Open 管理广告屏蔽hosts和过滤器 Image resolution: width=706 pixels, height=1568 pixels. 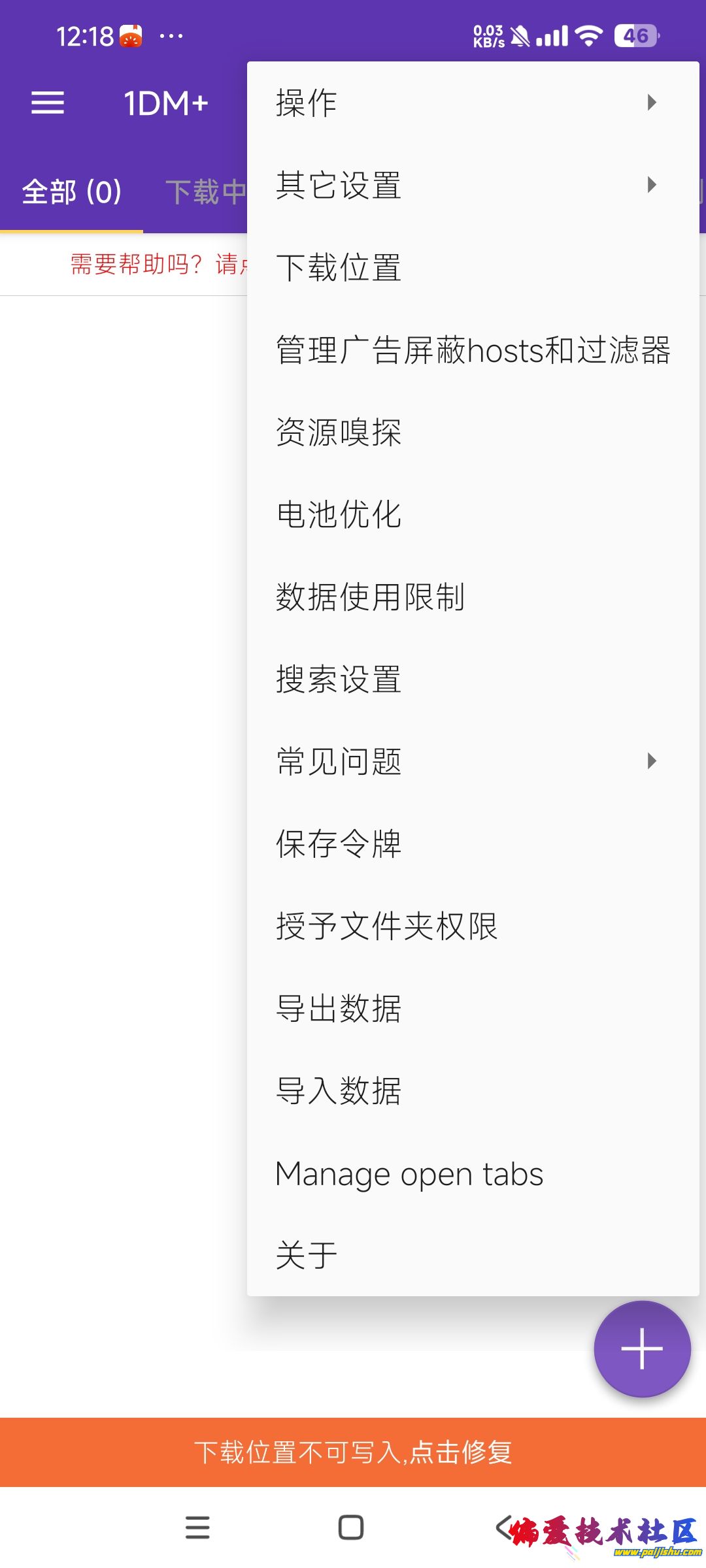pyautogui.click(x=472, y=350)
